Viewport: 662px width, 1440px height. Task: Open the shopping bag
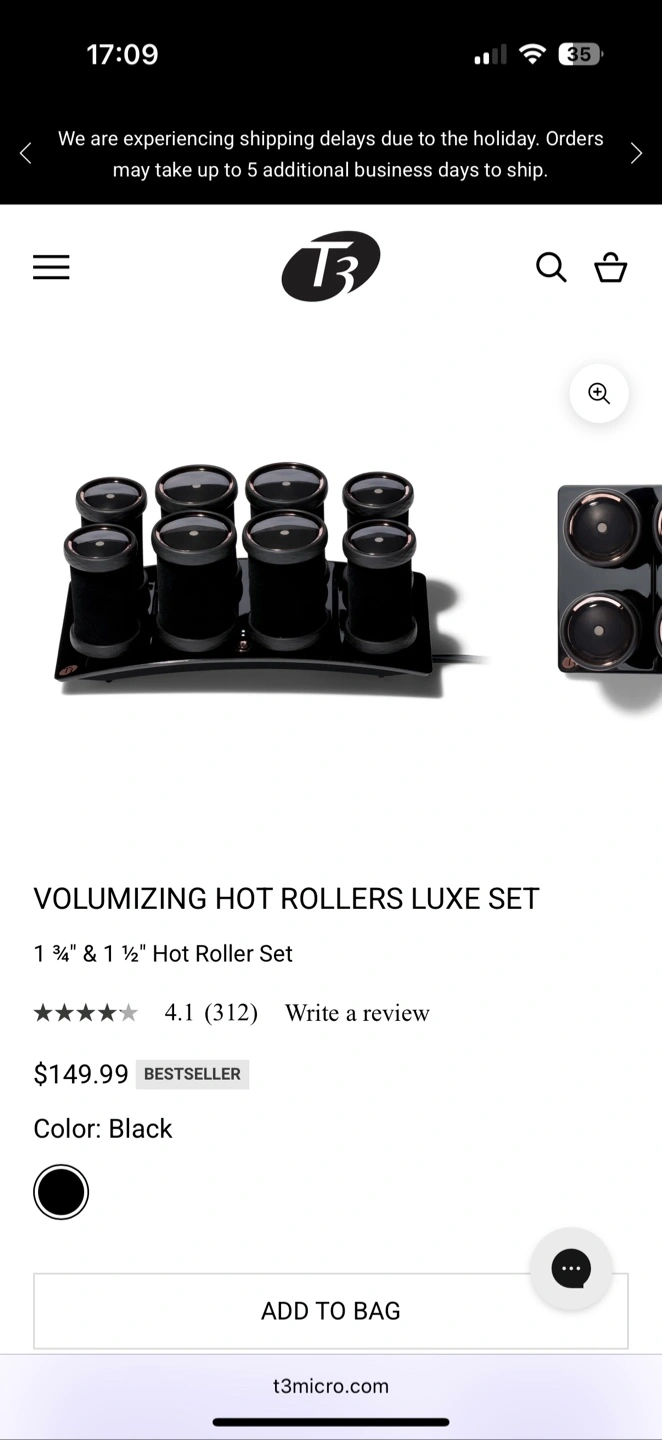[610, 267]
